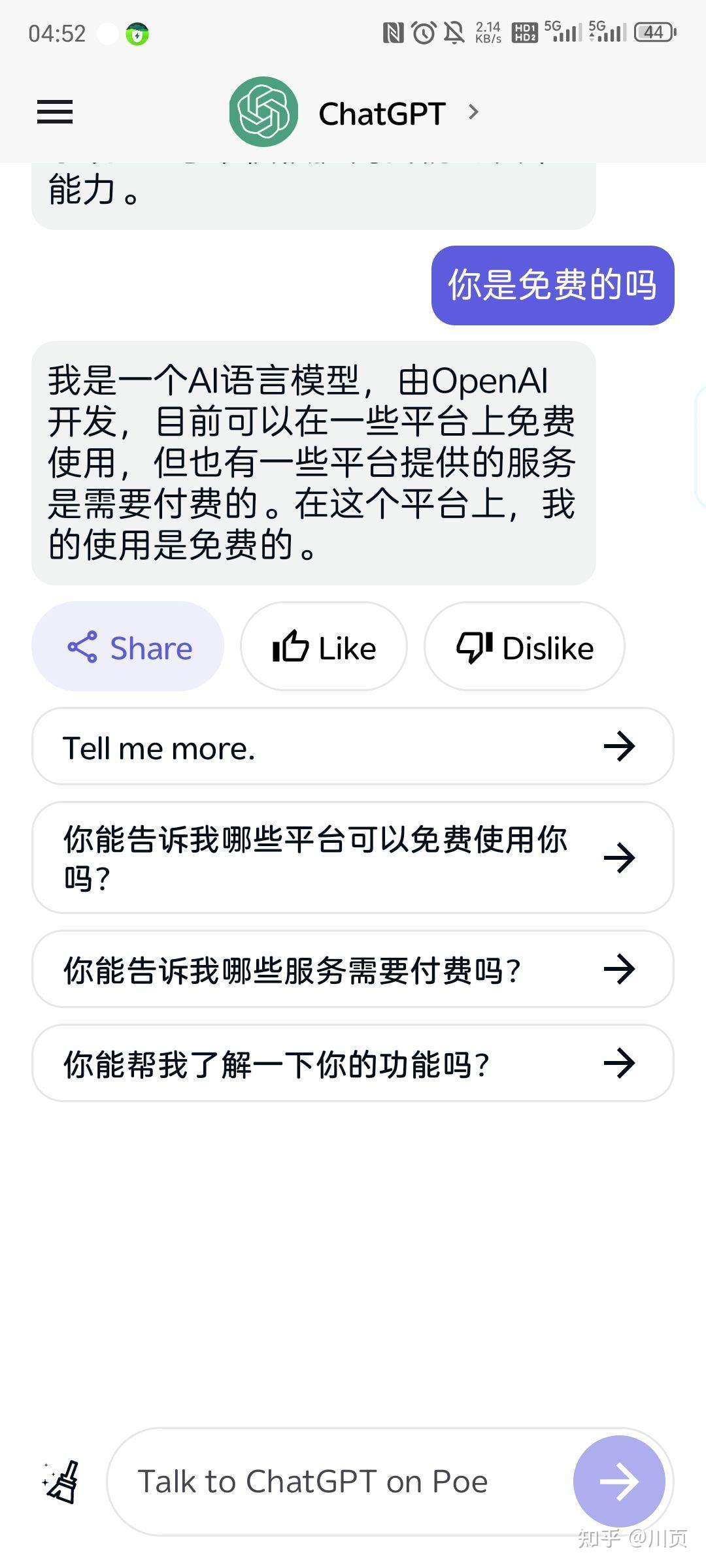
Task: Focus the "Talk to ChatGPT on Poe" field
Action: [340, 1481]
